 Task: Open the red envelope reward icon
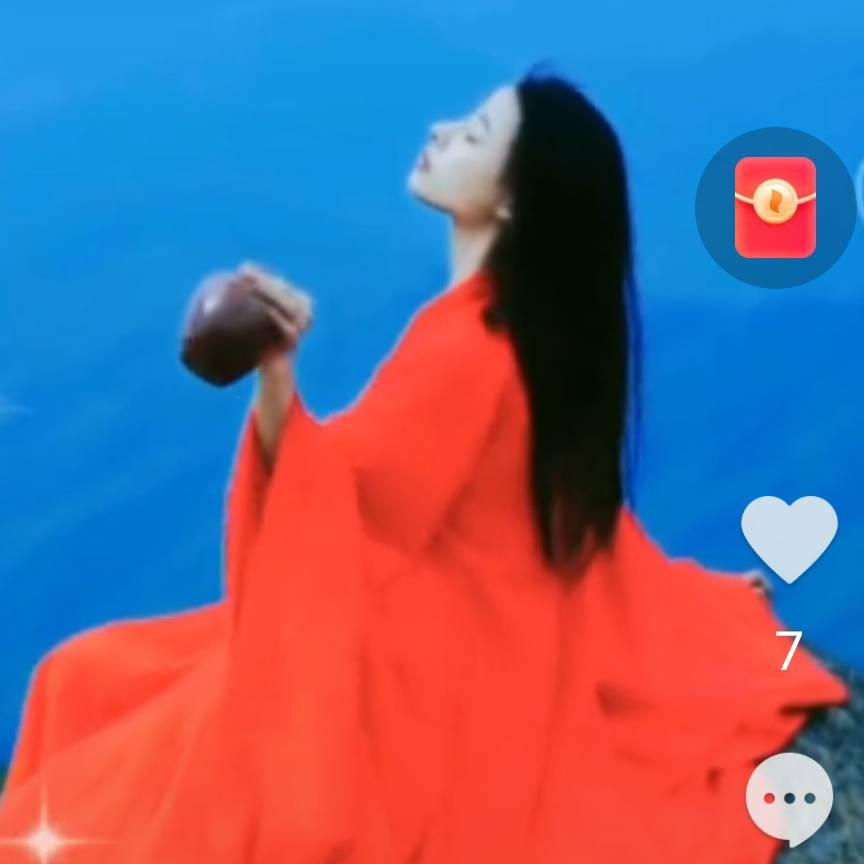point(775,207)
